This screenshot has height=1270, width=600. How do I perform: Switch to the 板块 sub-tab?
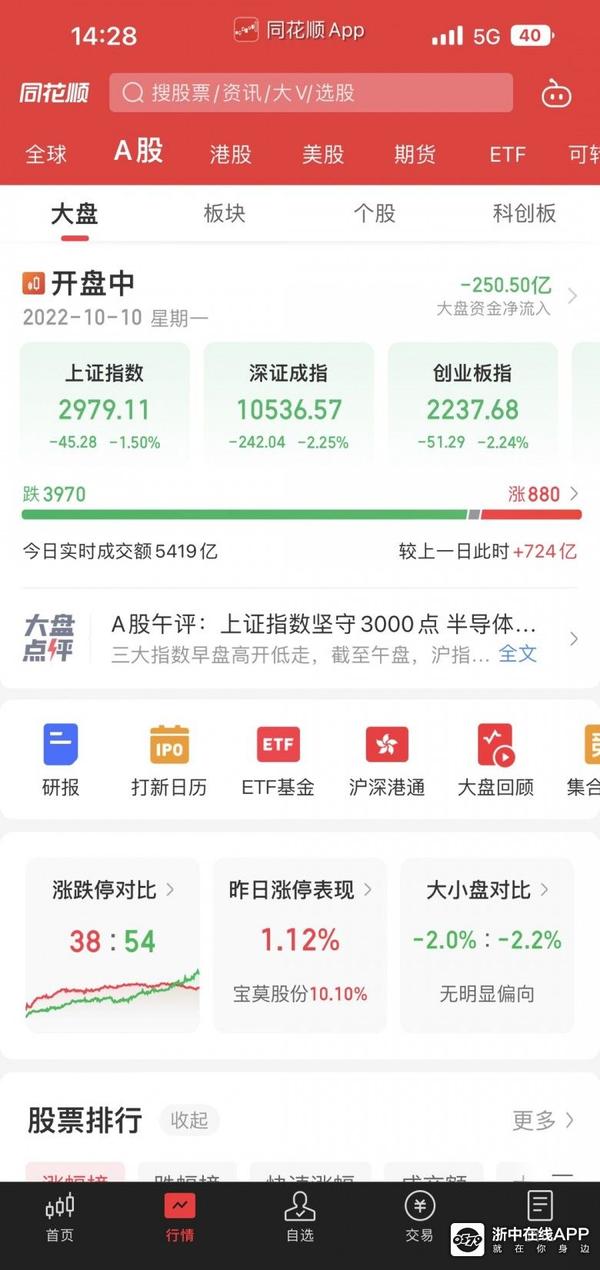[x=224, y=213]
